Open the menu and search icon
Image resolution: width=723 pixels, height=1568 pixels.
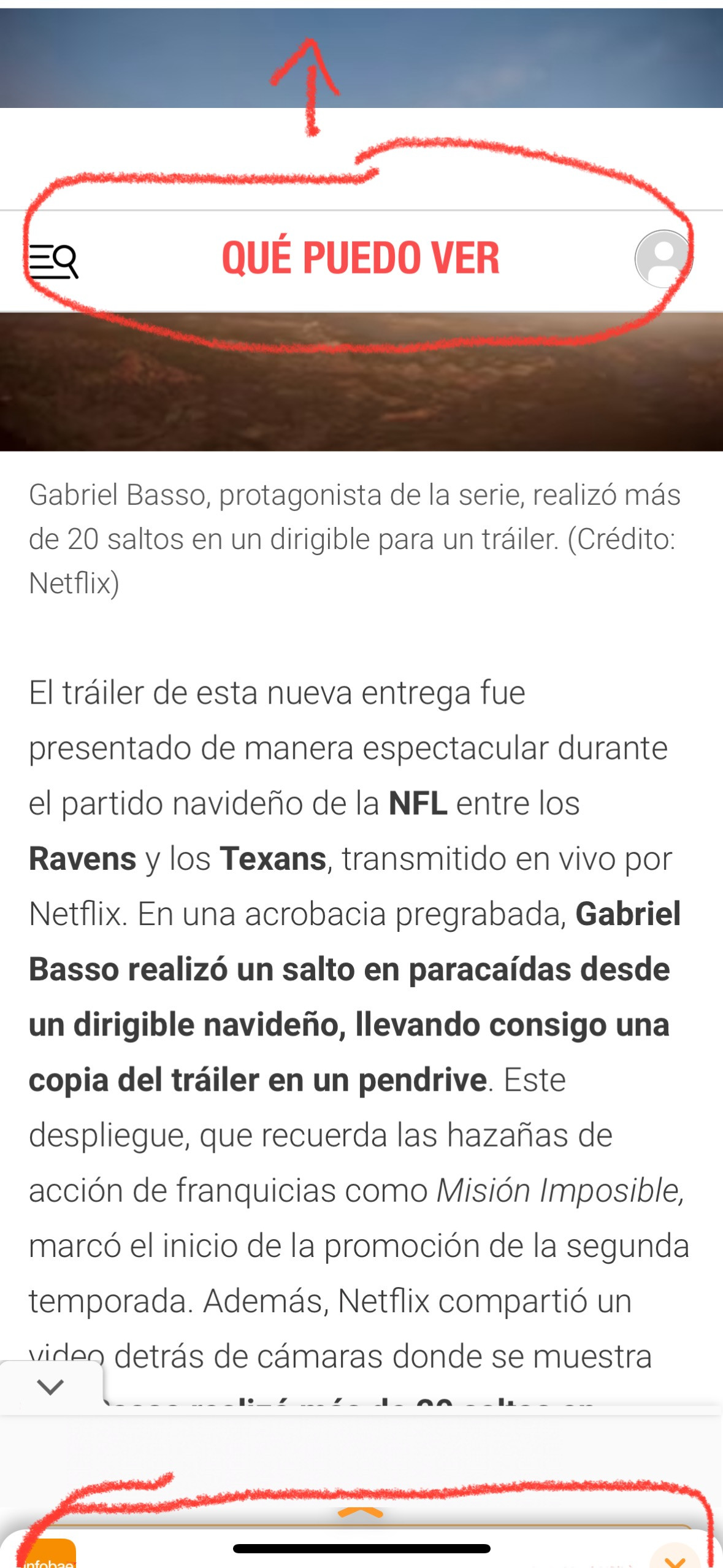coord(54,261)
